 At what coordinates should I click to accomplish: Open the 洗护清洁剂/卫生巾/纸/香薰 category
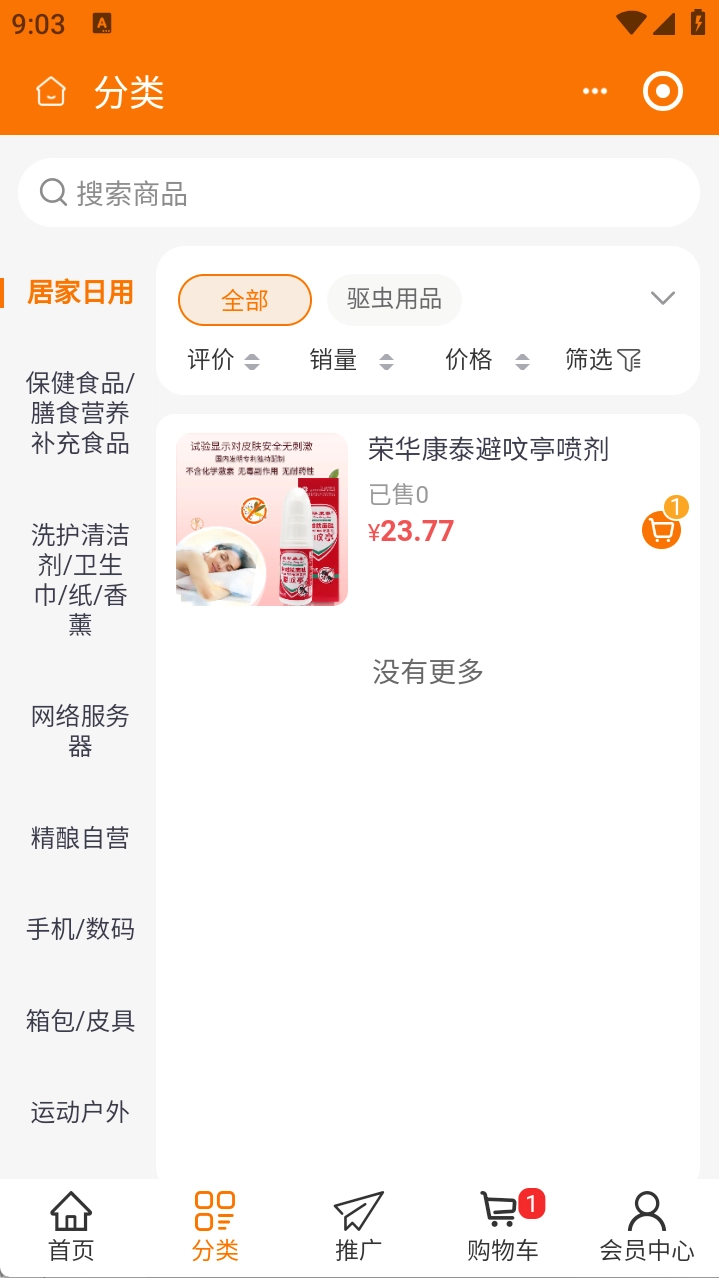(x=80, y=580)
